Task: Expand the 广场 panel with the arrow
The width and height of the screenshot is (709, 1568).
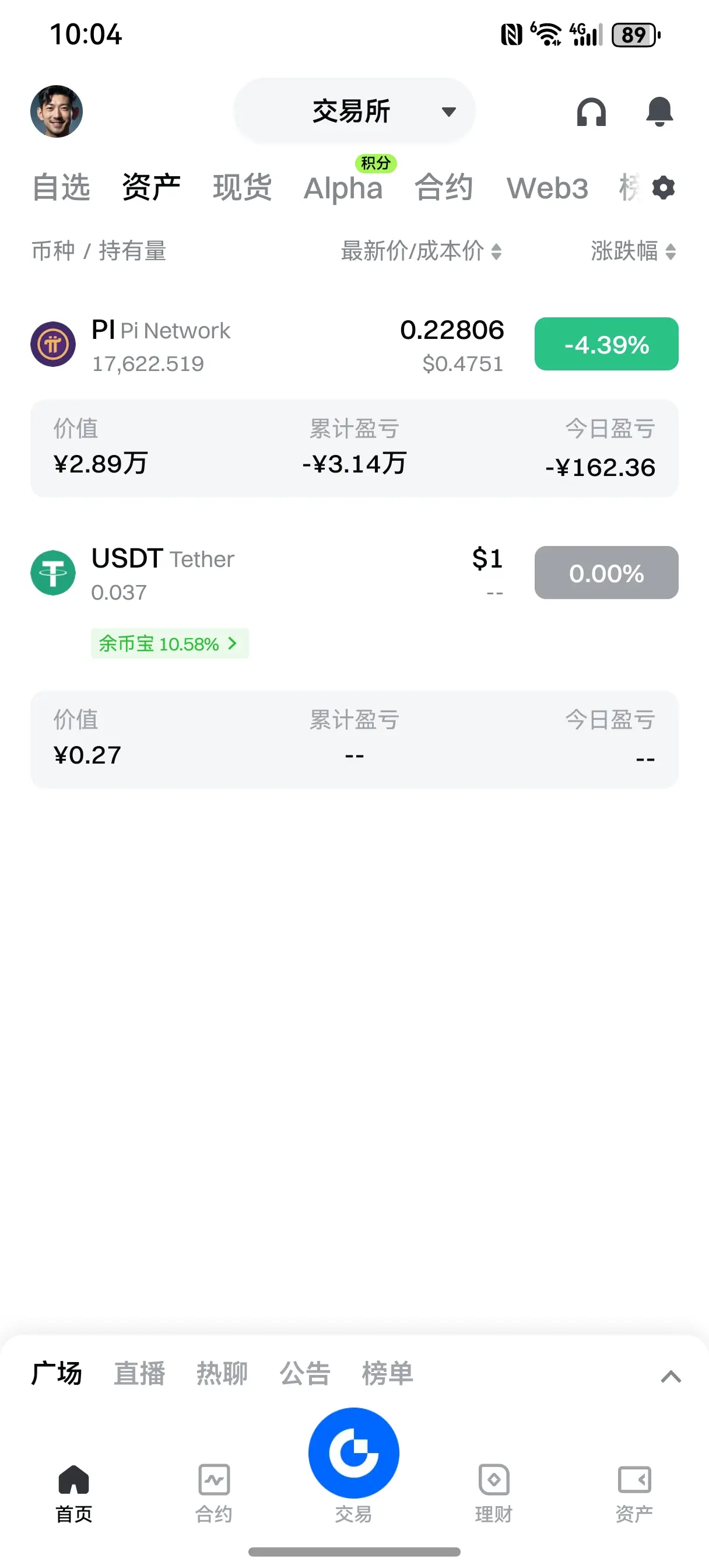Action: [671, 1376]
